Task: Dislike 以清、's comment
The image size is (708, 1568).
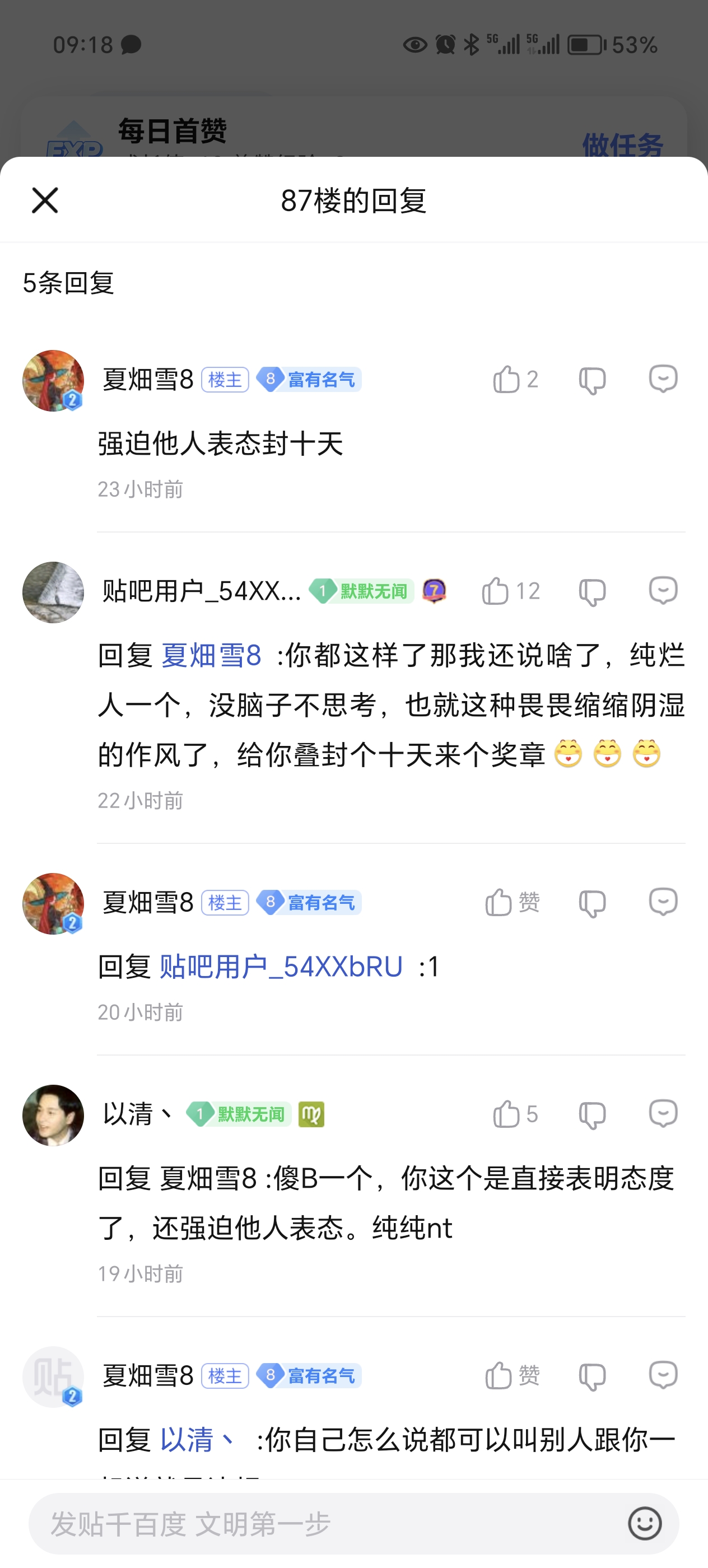Action: pyautogui.click(x=591, y=1116)
